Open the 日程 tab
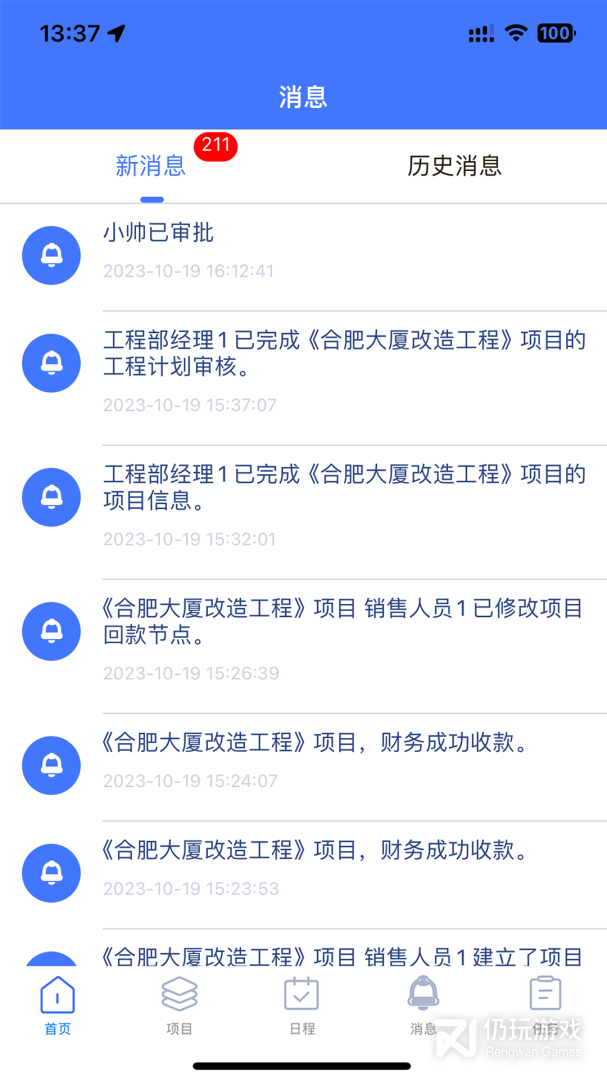 pyautogui.click(x=301, y=1004)
